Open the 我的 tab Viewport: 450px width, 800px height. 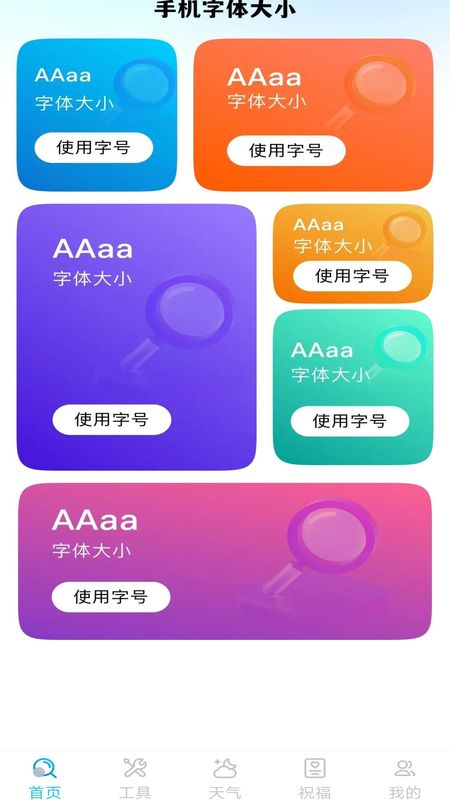[405, 778]
